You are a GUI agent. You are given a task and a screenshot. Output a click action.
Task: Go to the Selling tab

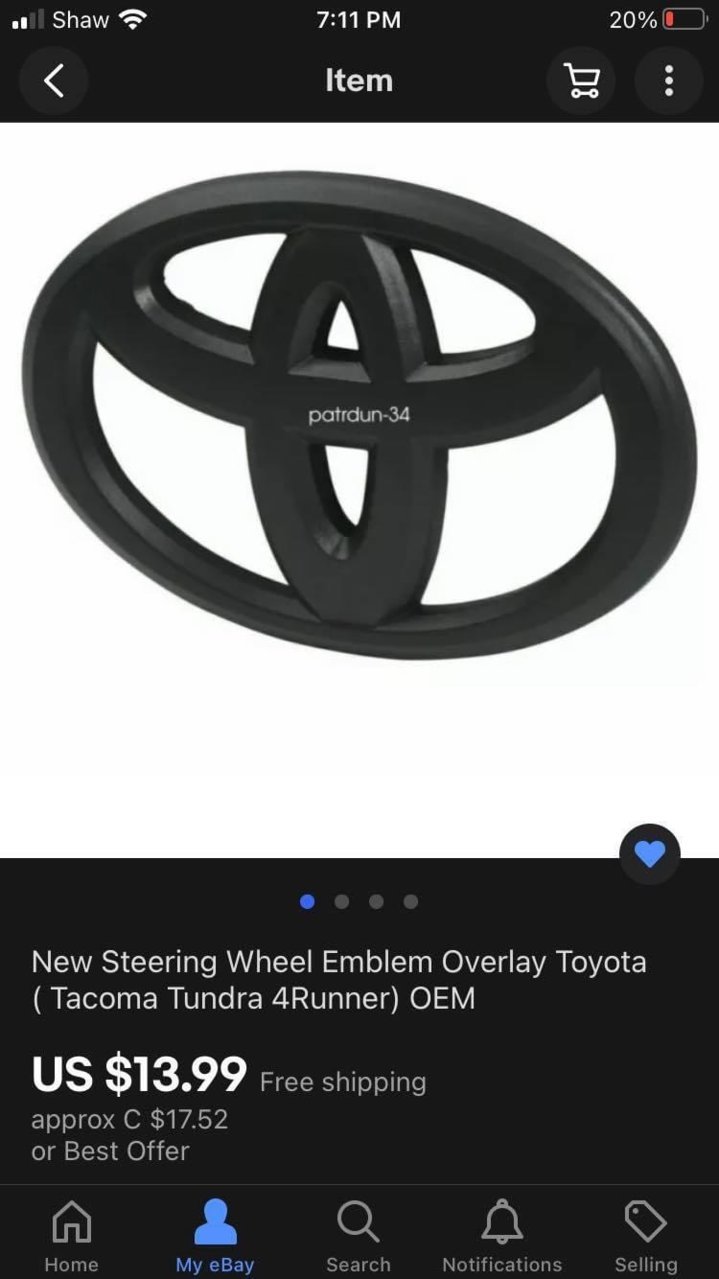click(646, 1236)
